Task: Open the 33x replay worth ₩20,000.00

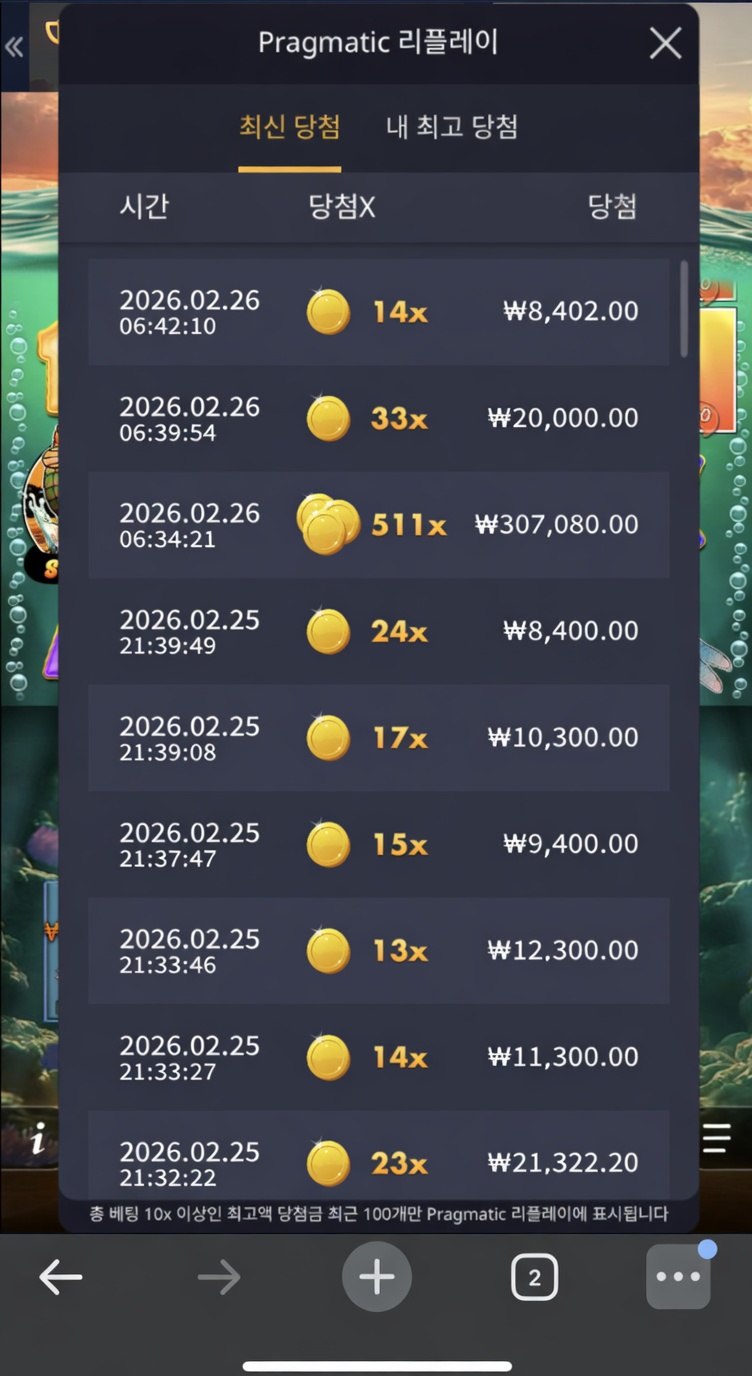Action: [x=378, y=418]
